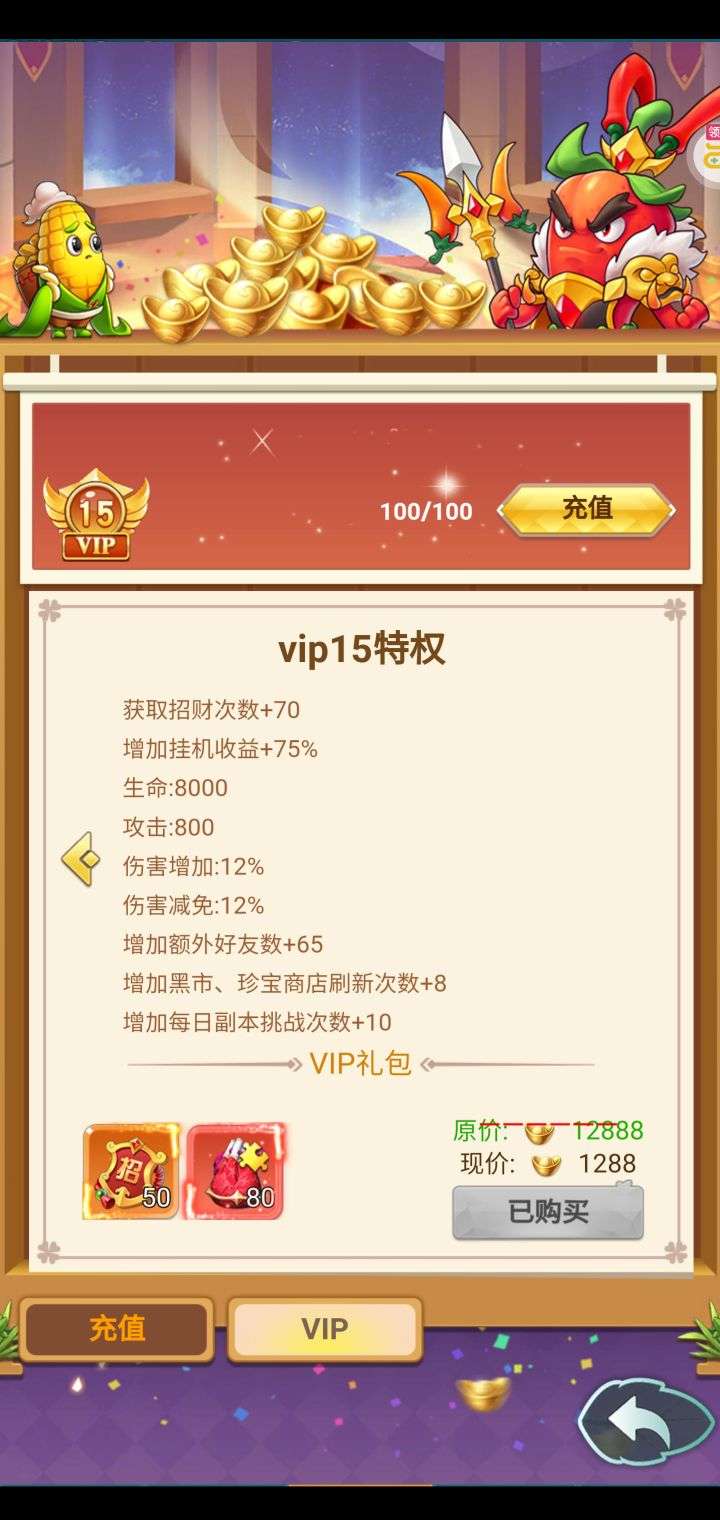Tap the grayed 已购买 button
Image resolution: width=720 pixels, height=1520 pixels.
(548, 1212)
